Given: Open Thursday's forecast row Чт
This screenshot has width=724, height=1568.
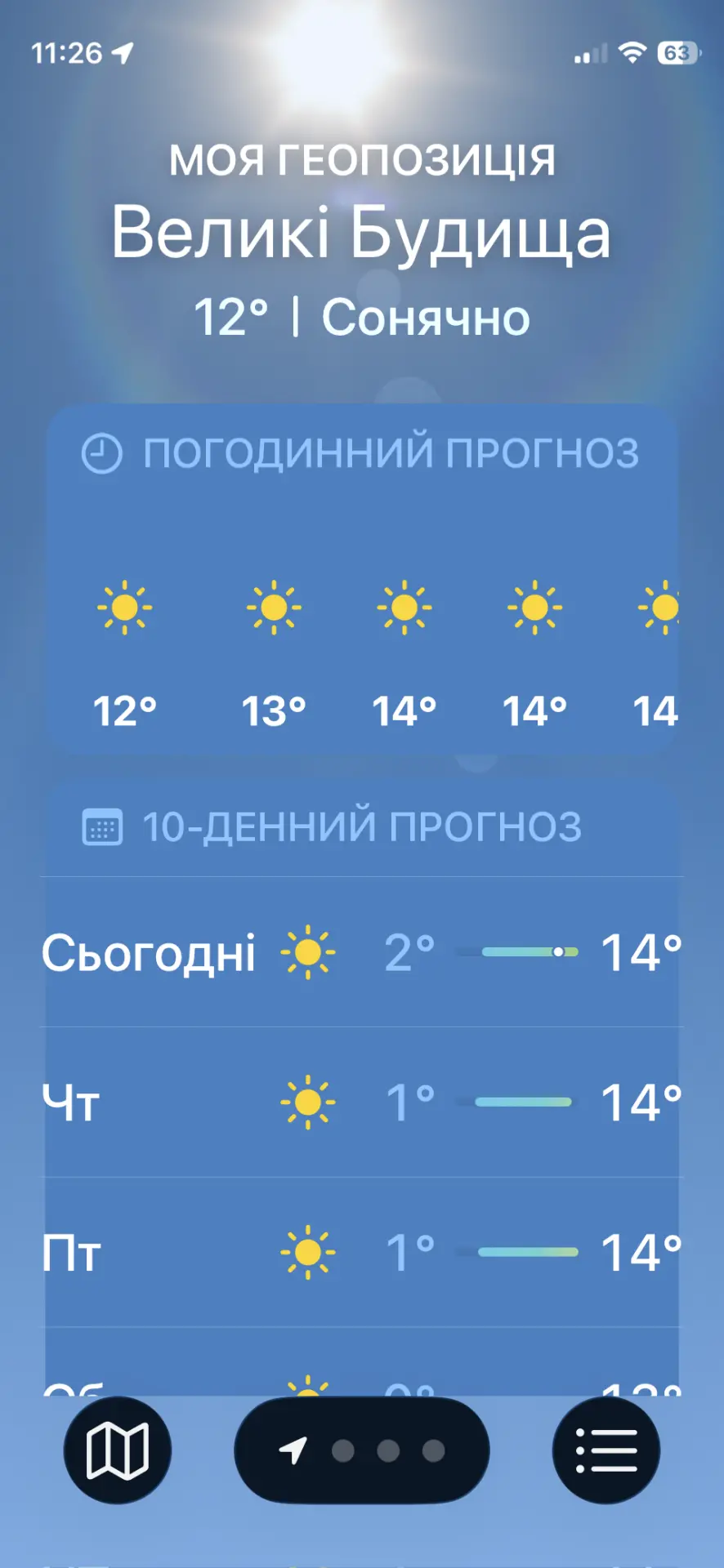Looking at the screenshot, I should pyautogui.click(x=362, y=1102).
